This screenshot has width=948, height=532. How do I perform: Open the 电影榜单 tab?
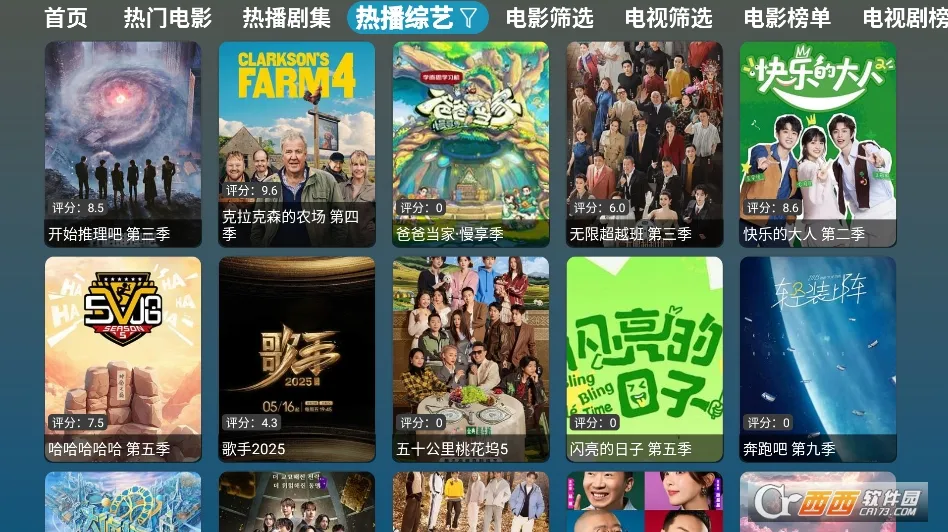pyautogui.click(x=787, y=17)
